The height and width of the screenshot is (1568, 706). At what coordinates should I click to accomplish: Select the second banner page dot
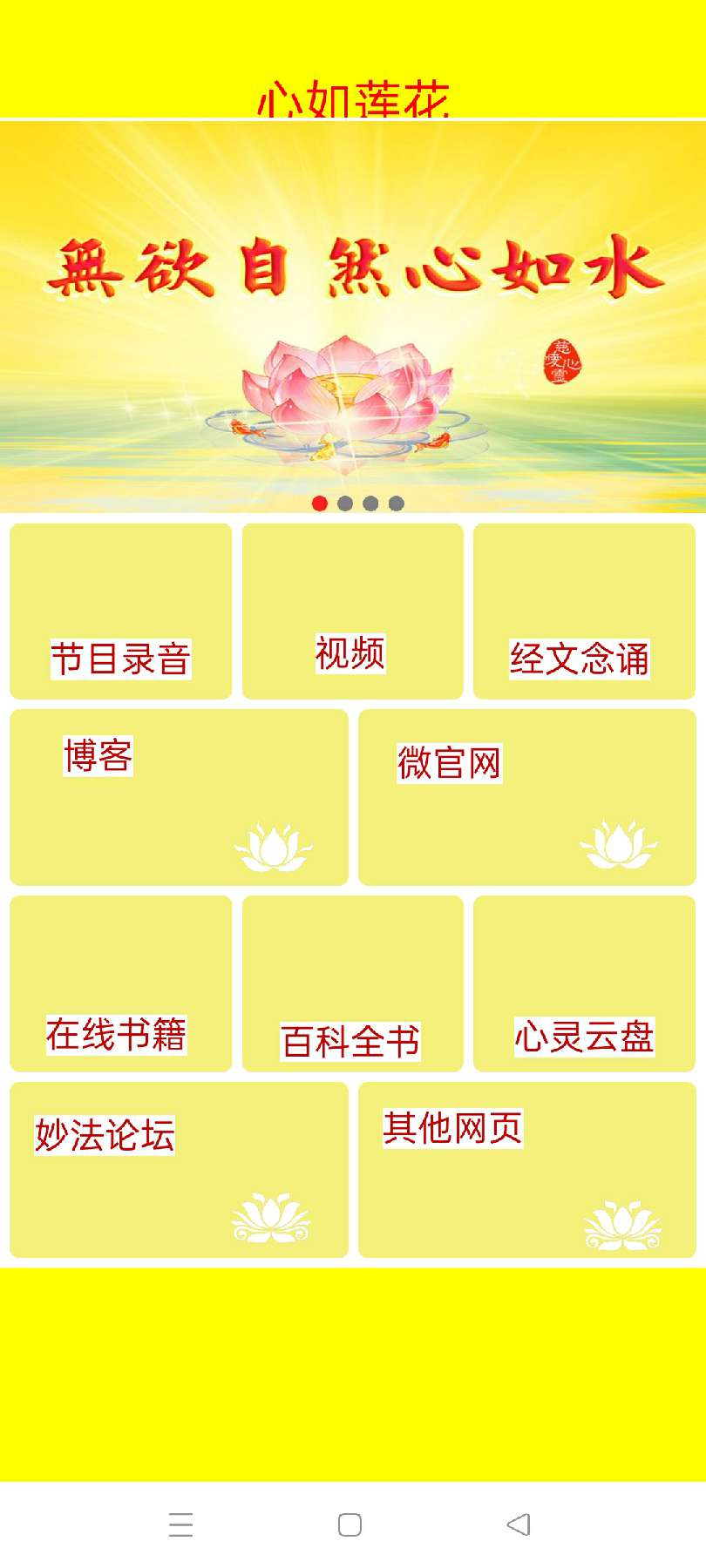(x=345, y=504)
